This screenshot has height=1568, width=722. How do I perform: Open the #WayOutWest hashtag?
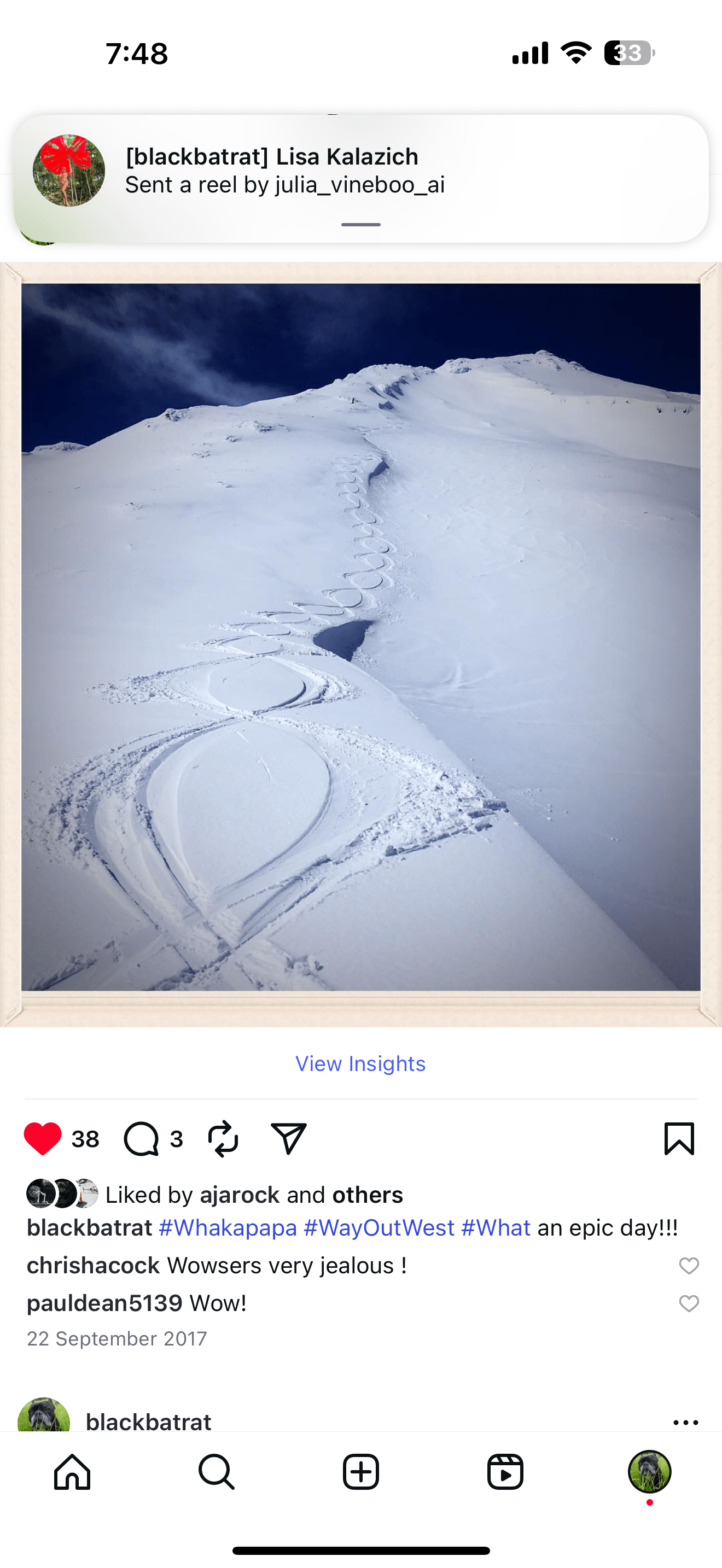click(x=379, y=1228)
